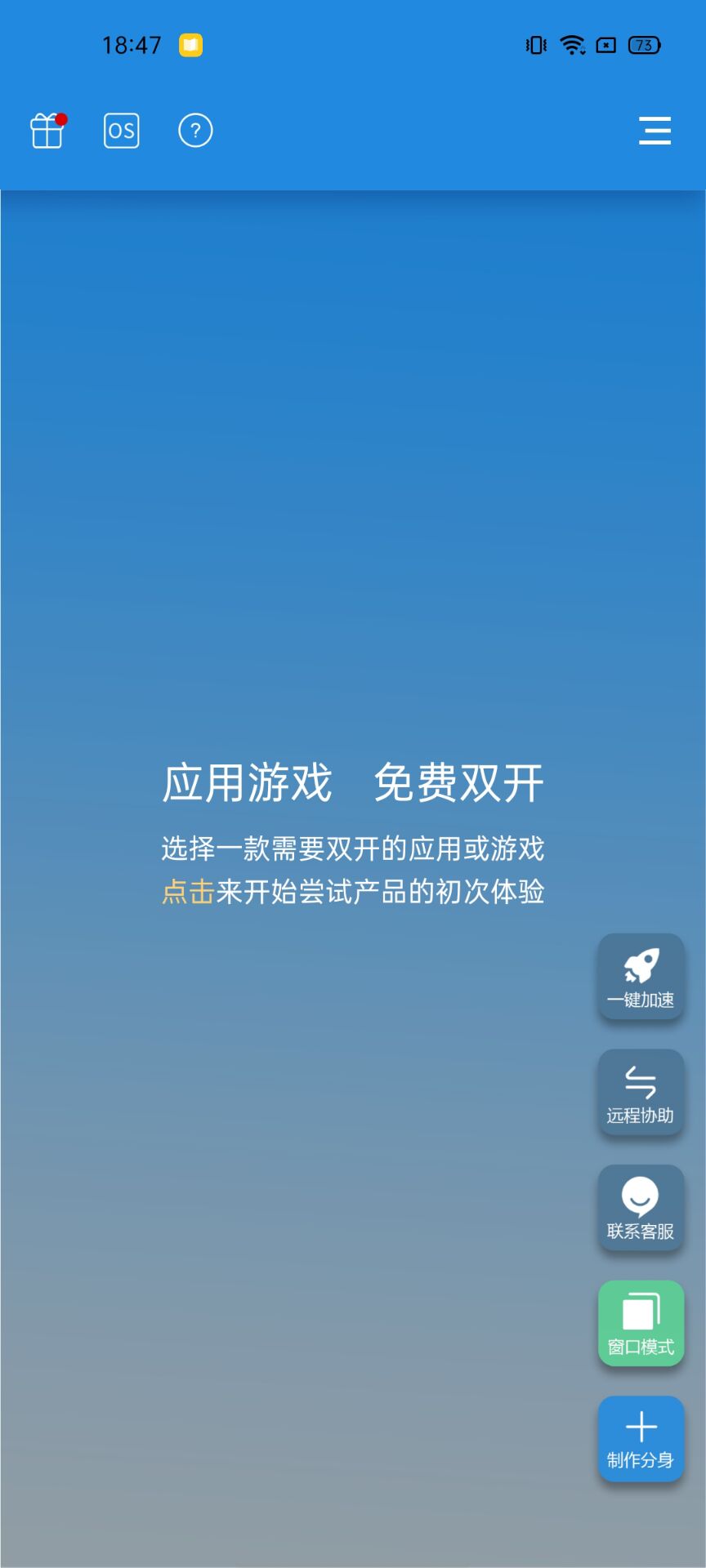Open the gift box rewards icon
The height and width of the screenshot is (1568, 706).
coord(47,131)
